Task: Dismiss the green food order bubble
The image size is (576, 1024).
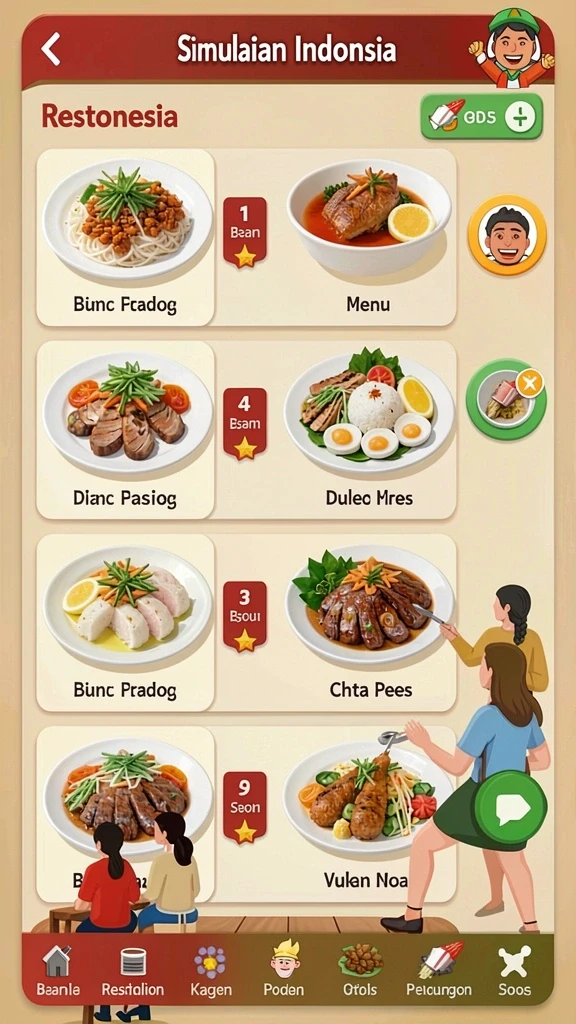Action: (x=530, y=383)
